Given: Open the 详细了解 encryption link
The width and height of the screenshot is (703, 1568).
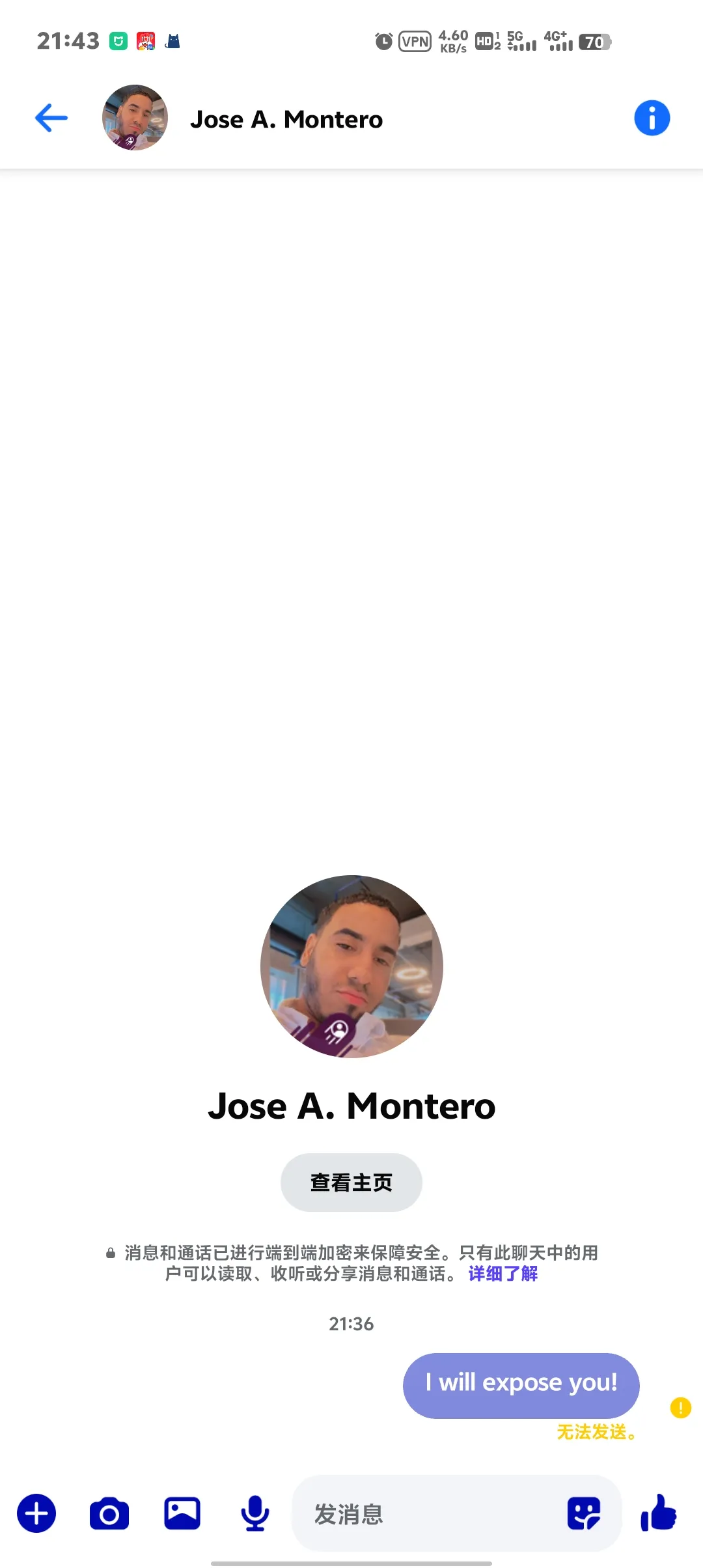Looking at the screenshot, I should 503,1273.
